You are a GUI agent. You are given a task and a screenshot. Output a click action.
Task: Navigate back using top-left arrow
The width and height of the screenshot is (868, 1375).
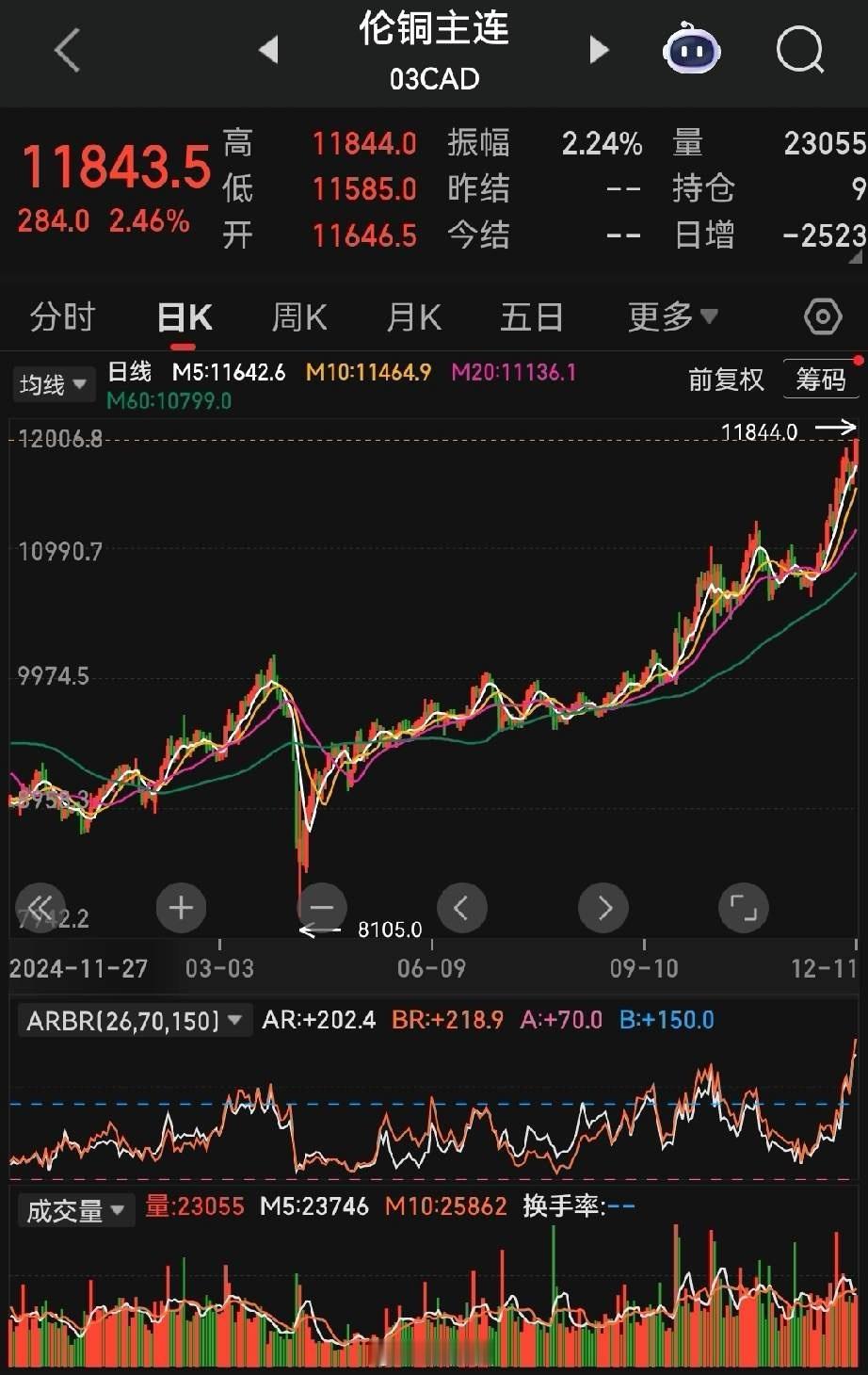click(x=66, y=51)
